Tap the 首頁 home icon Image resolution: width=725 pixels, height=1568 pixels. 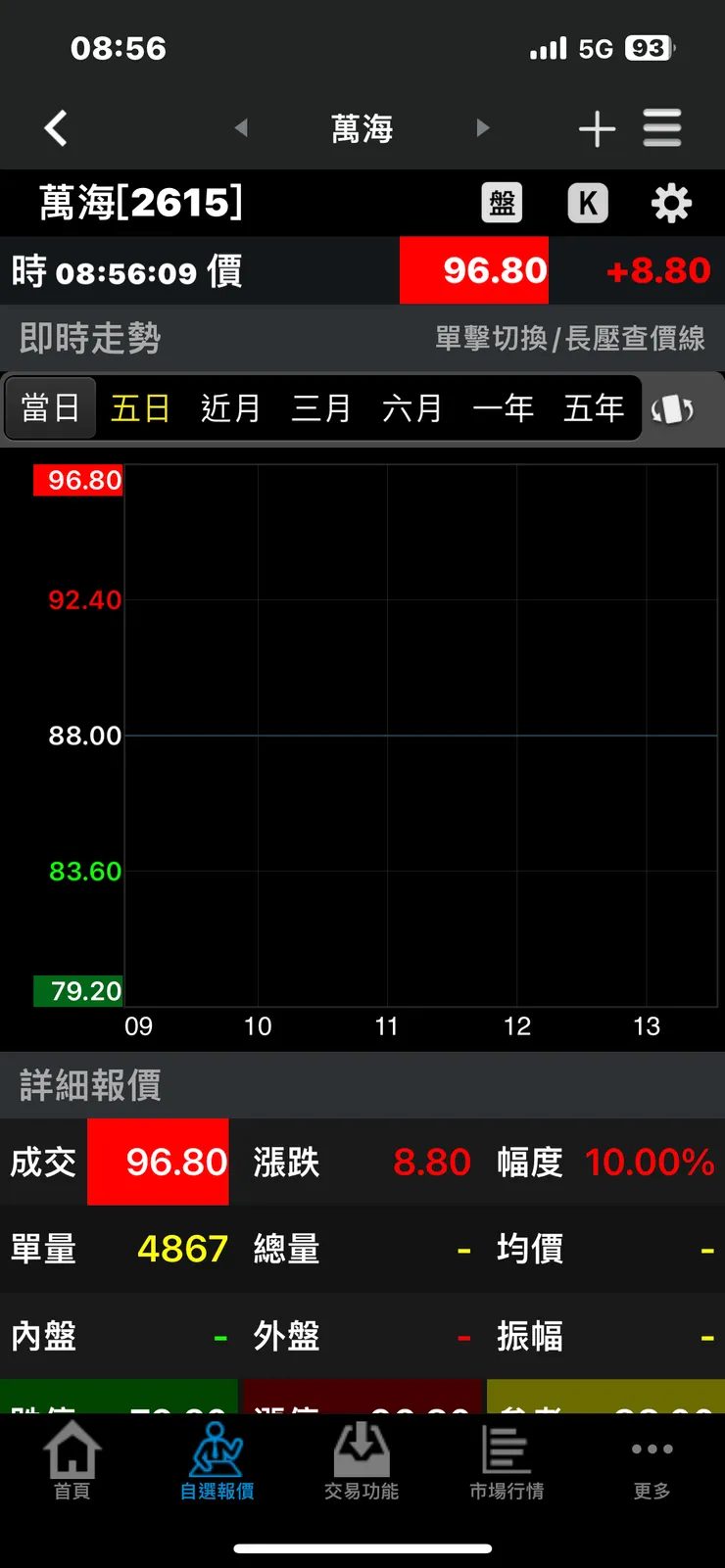pos(72,1459)
